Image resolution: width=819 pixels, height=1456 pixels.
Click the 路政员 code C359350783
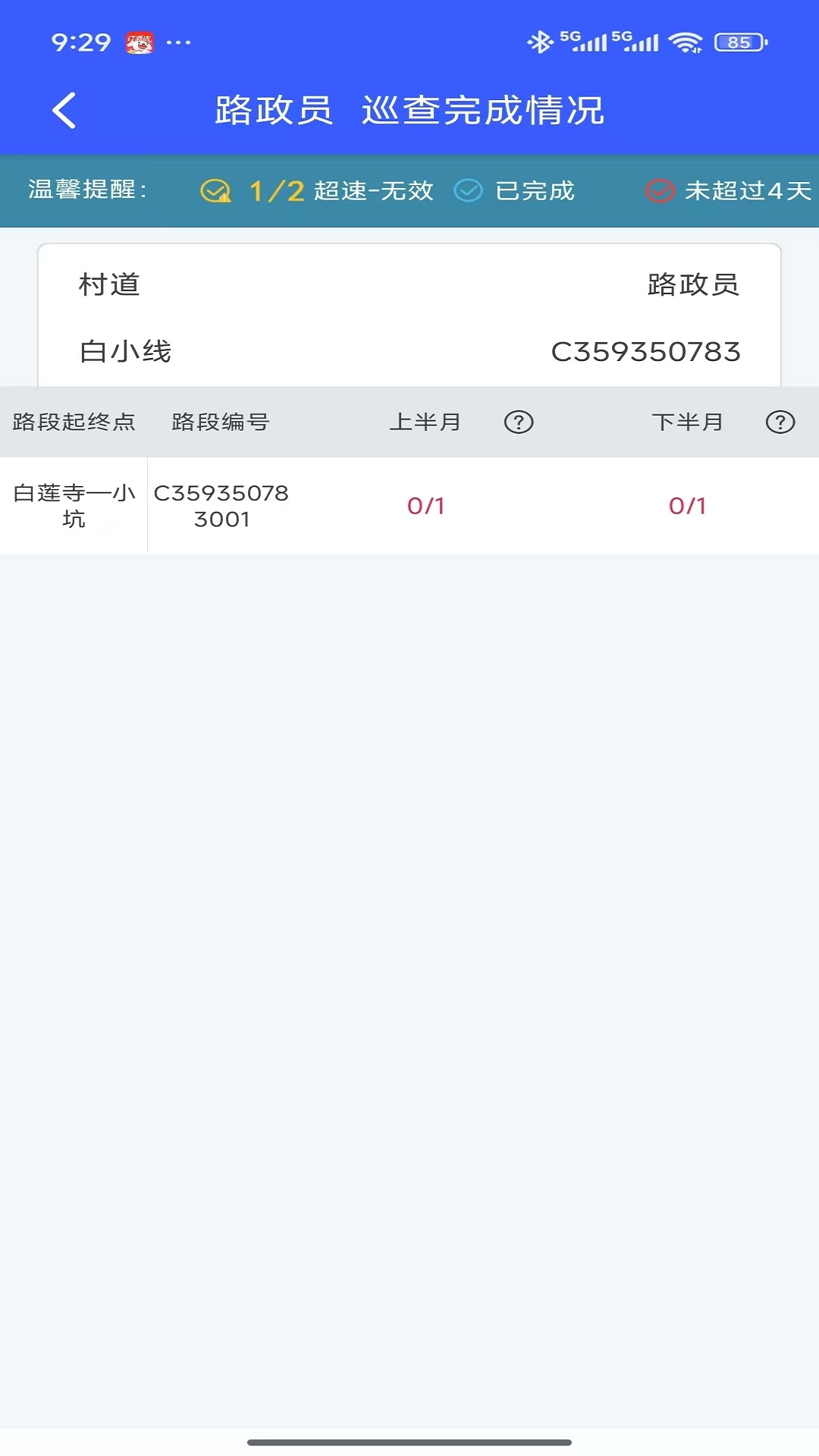tap(647, 350)
